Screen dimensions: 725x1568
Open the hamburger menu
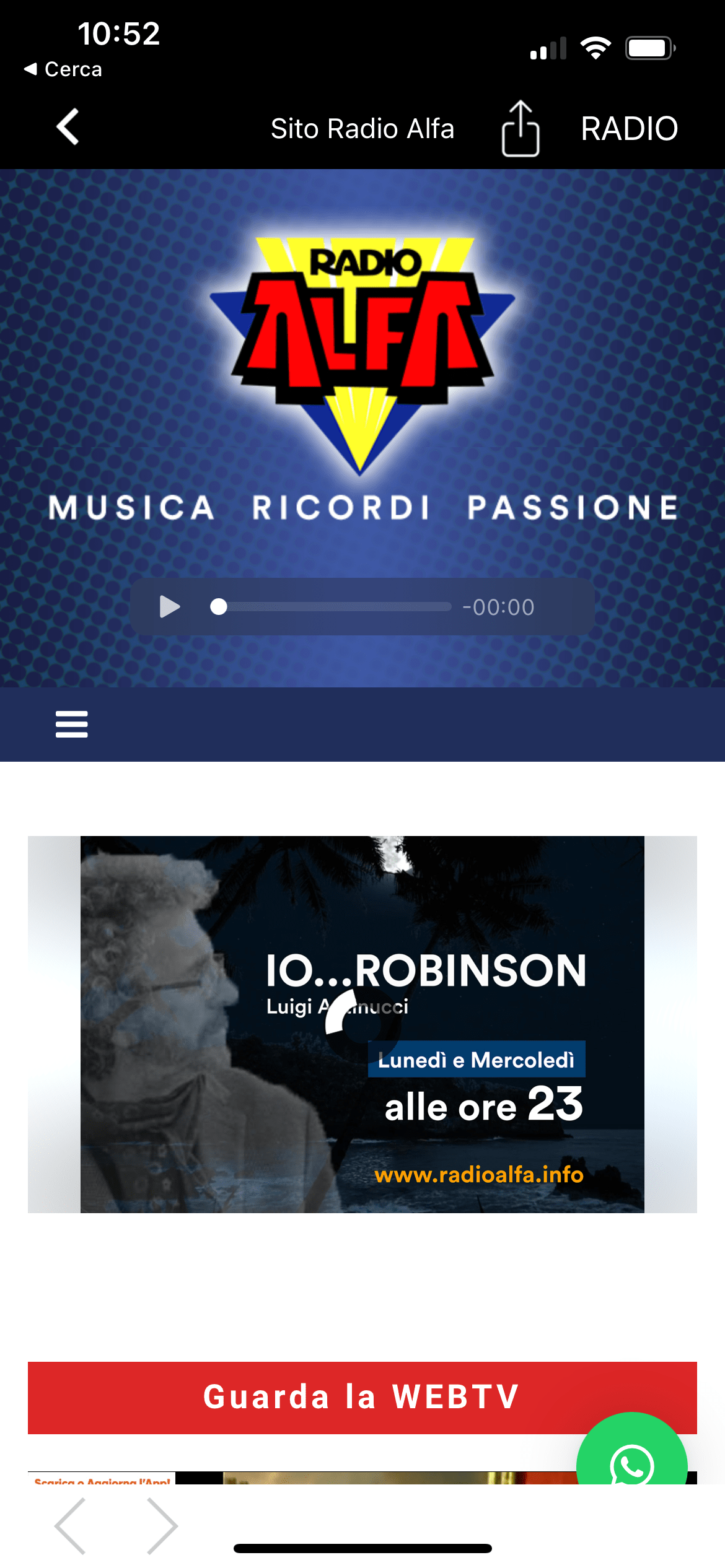(72, 724)
